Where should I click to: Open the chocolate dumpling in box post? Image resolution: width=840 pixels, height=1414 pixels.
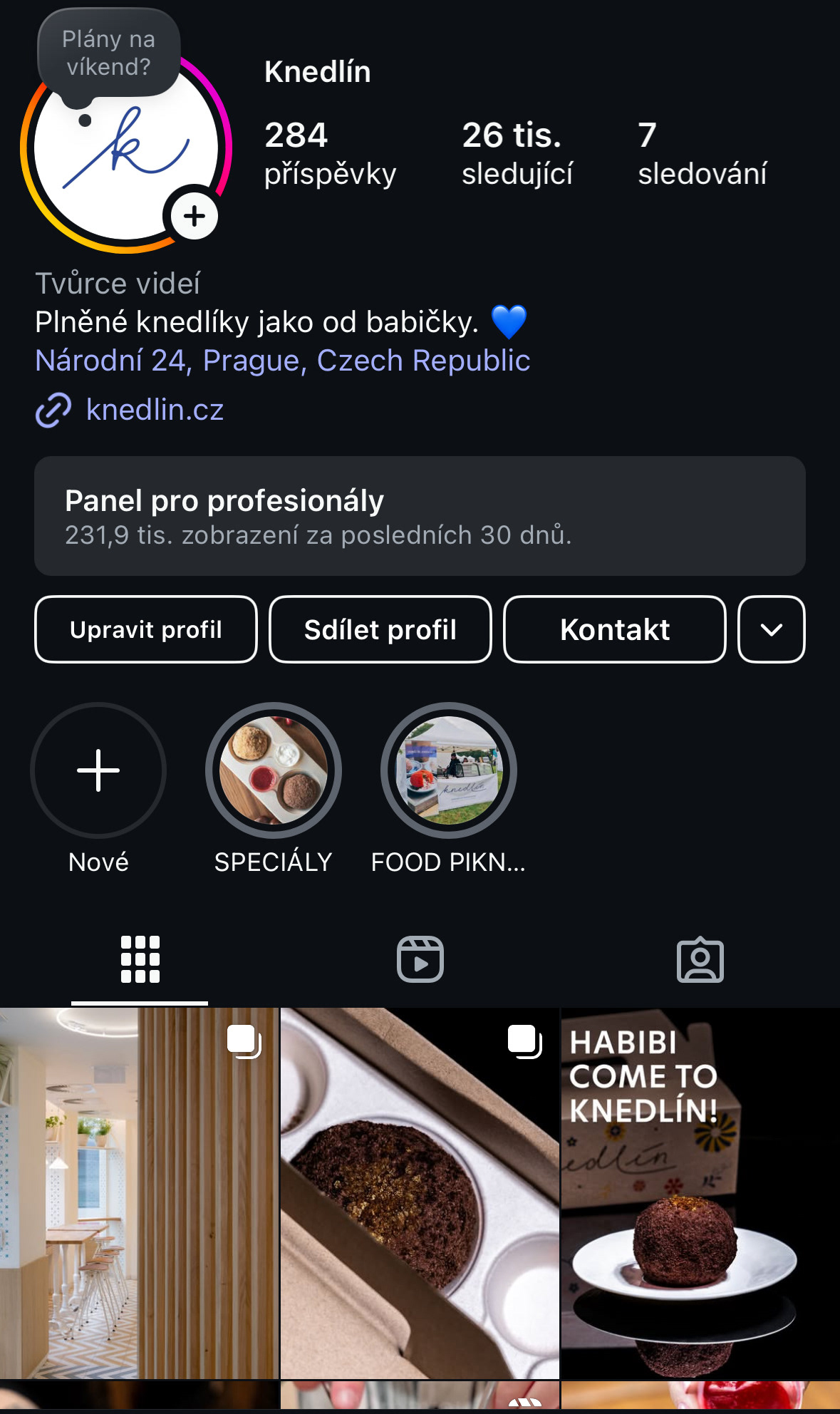click(420, 1194)
